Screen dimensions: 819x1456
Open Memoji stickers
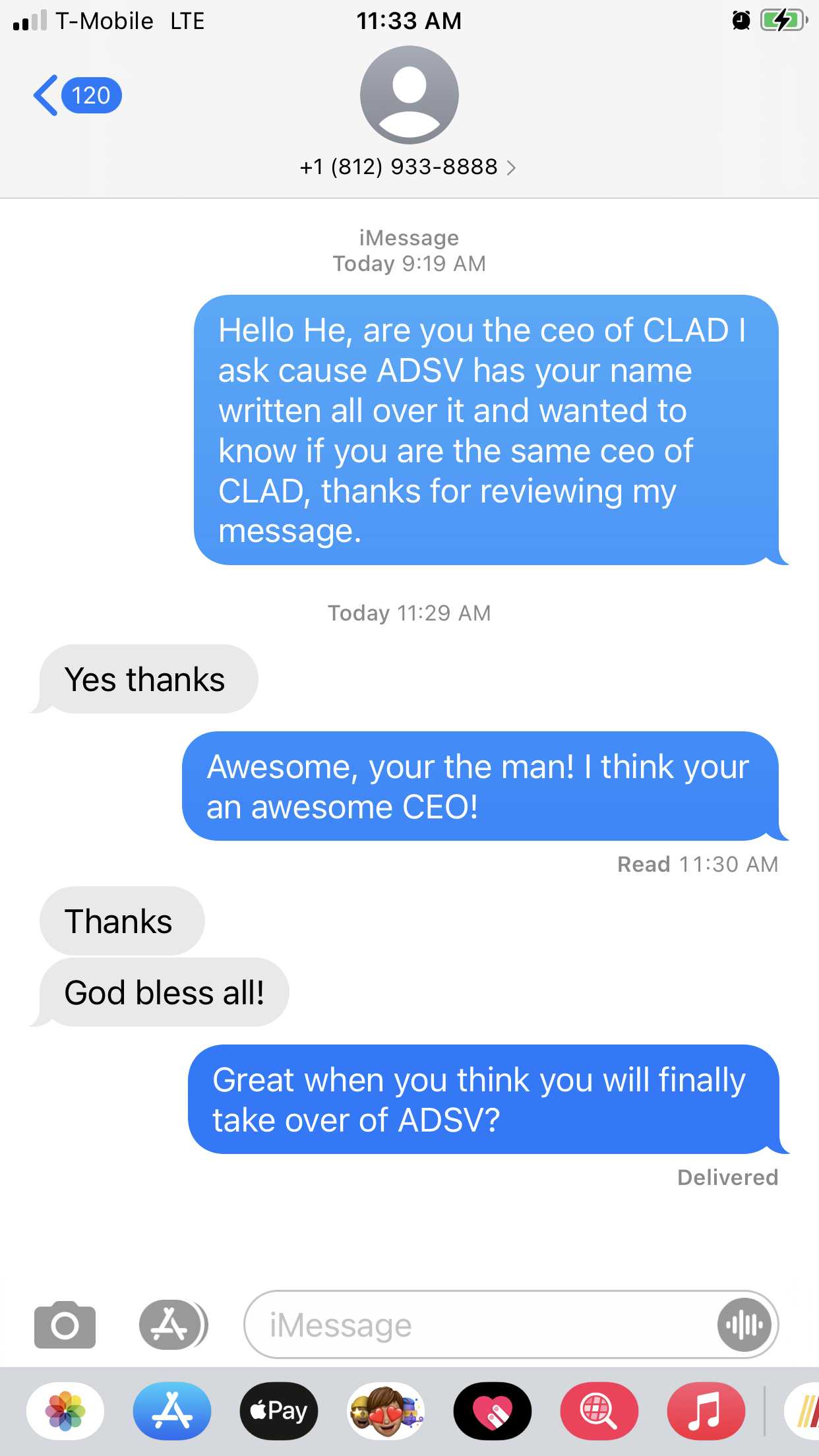pyautogui.click(x=386, y=1411)
